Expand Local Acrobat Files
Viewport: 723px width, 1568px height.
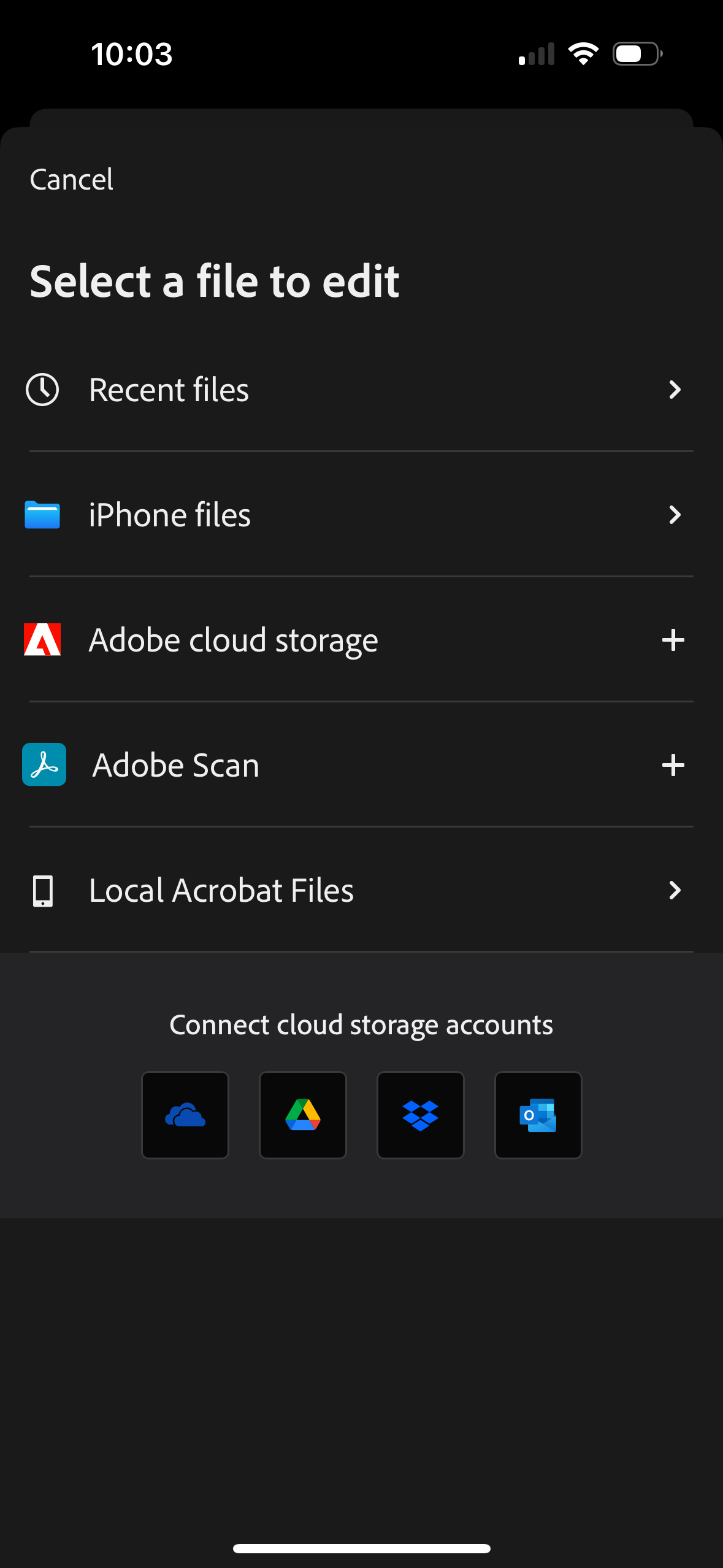pos(675,891)
